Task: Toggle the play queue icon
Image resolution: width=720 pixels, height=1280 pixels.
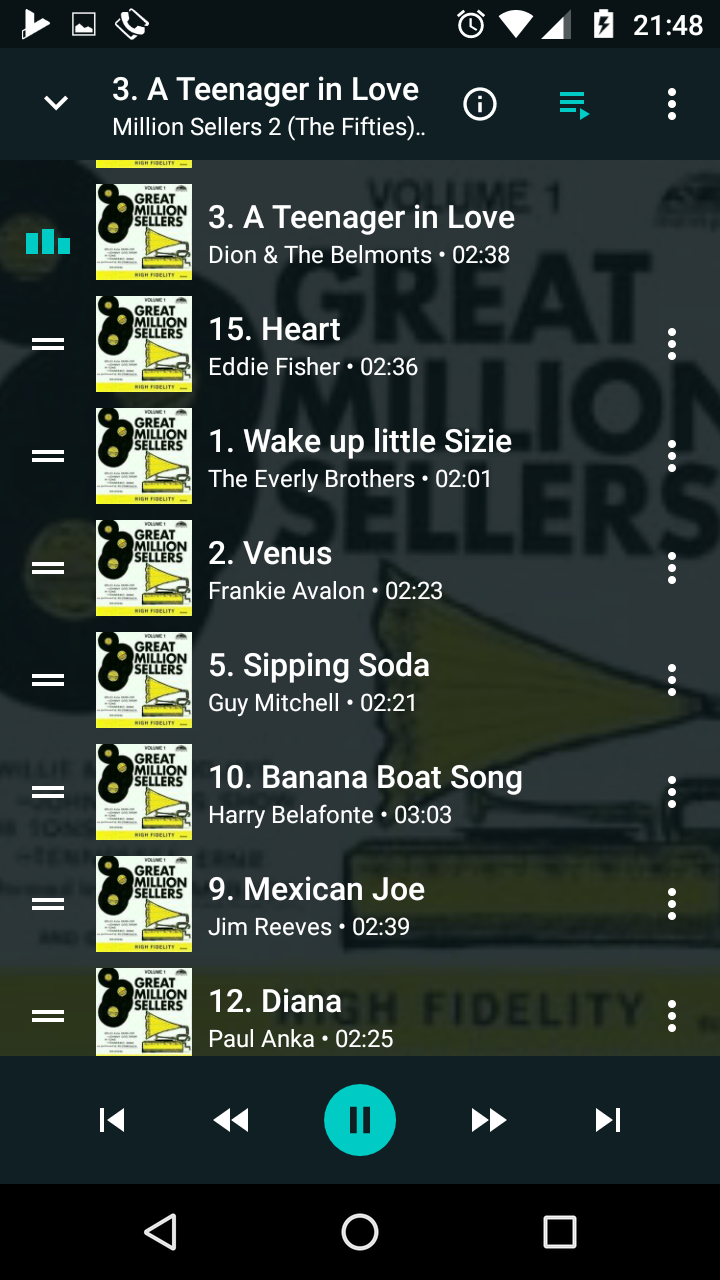Action: point(574,104)
